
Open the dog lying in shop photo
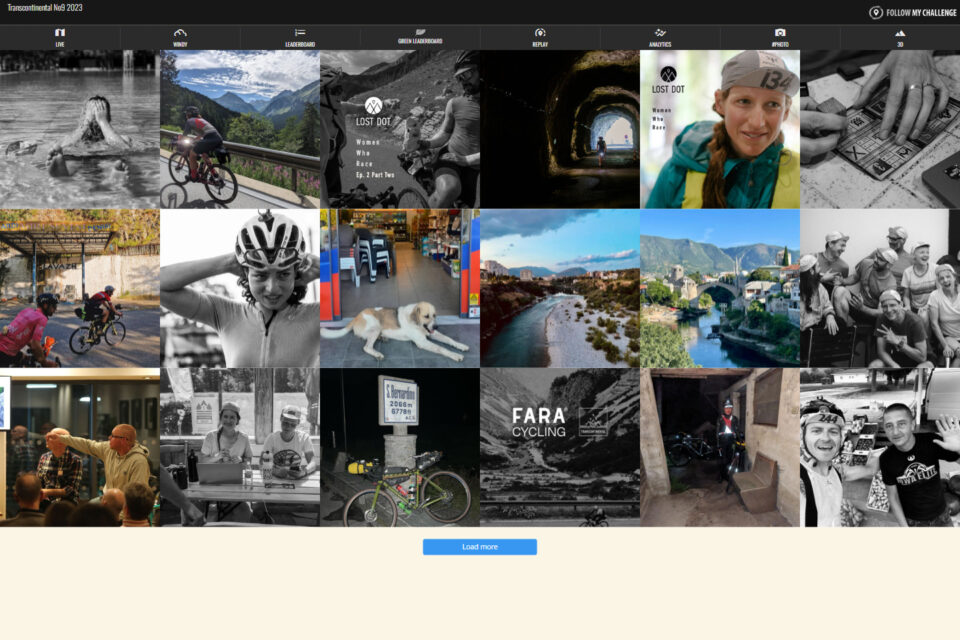[x=400, y=288]
